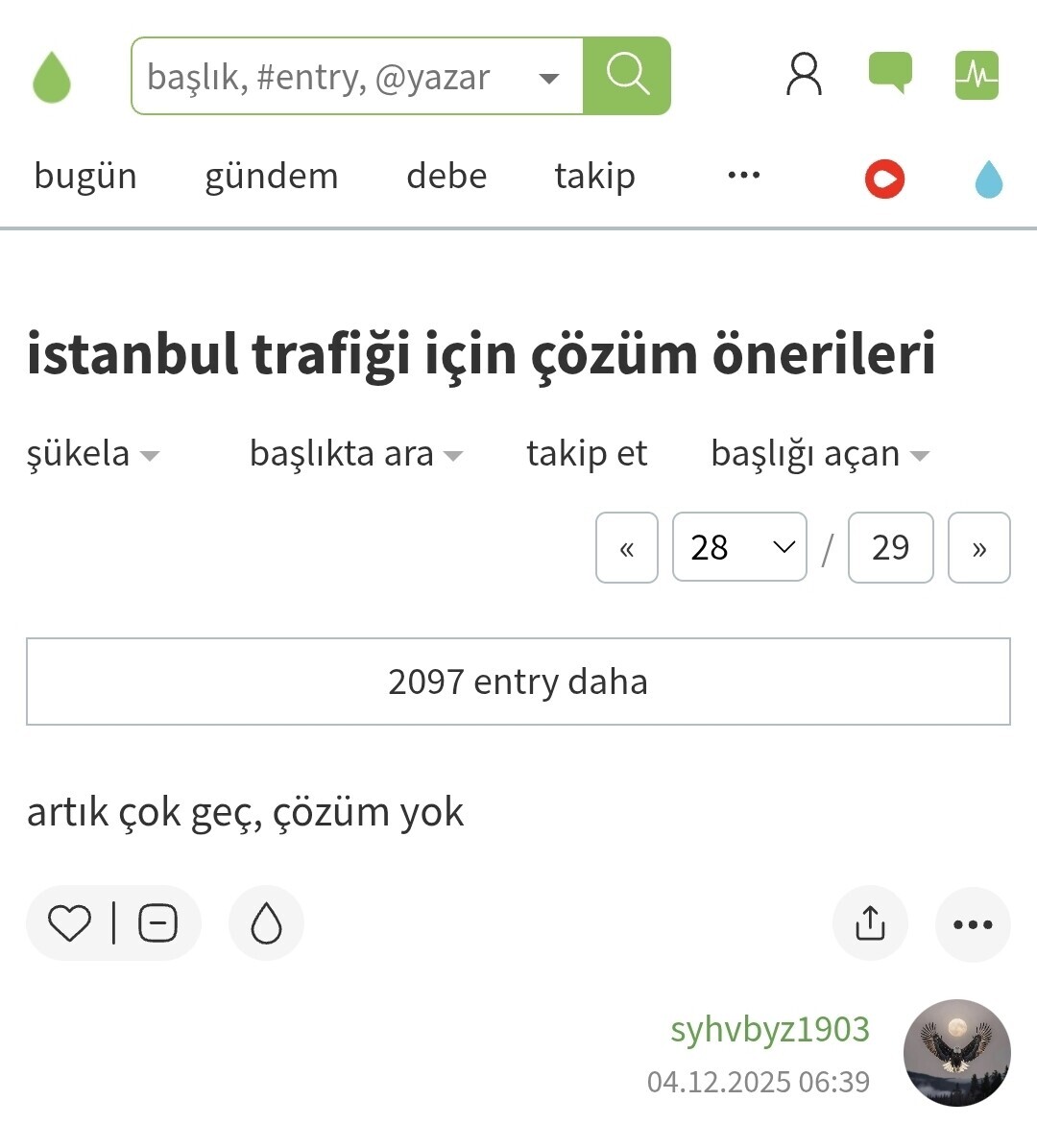Load 2097 entry daha
Screen dimensions: 1037x1148
(x=518, y=682)
